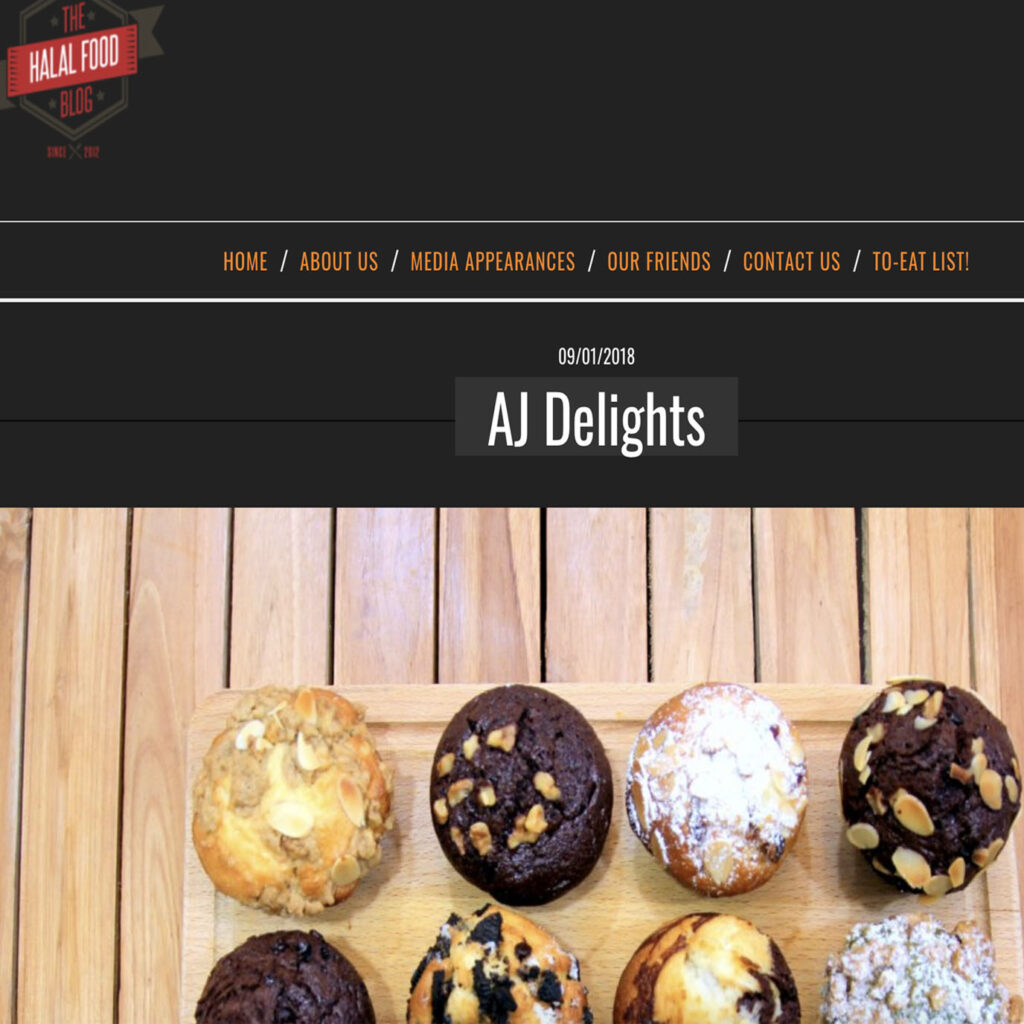Open the To-Eat List
The width and height of the screenshot is (1024, 1024).
[920, 262]
